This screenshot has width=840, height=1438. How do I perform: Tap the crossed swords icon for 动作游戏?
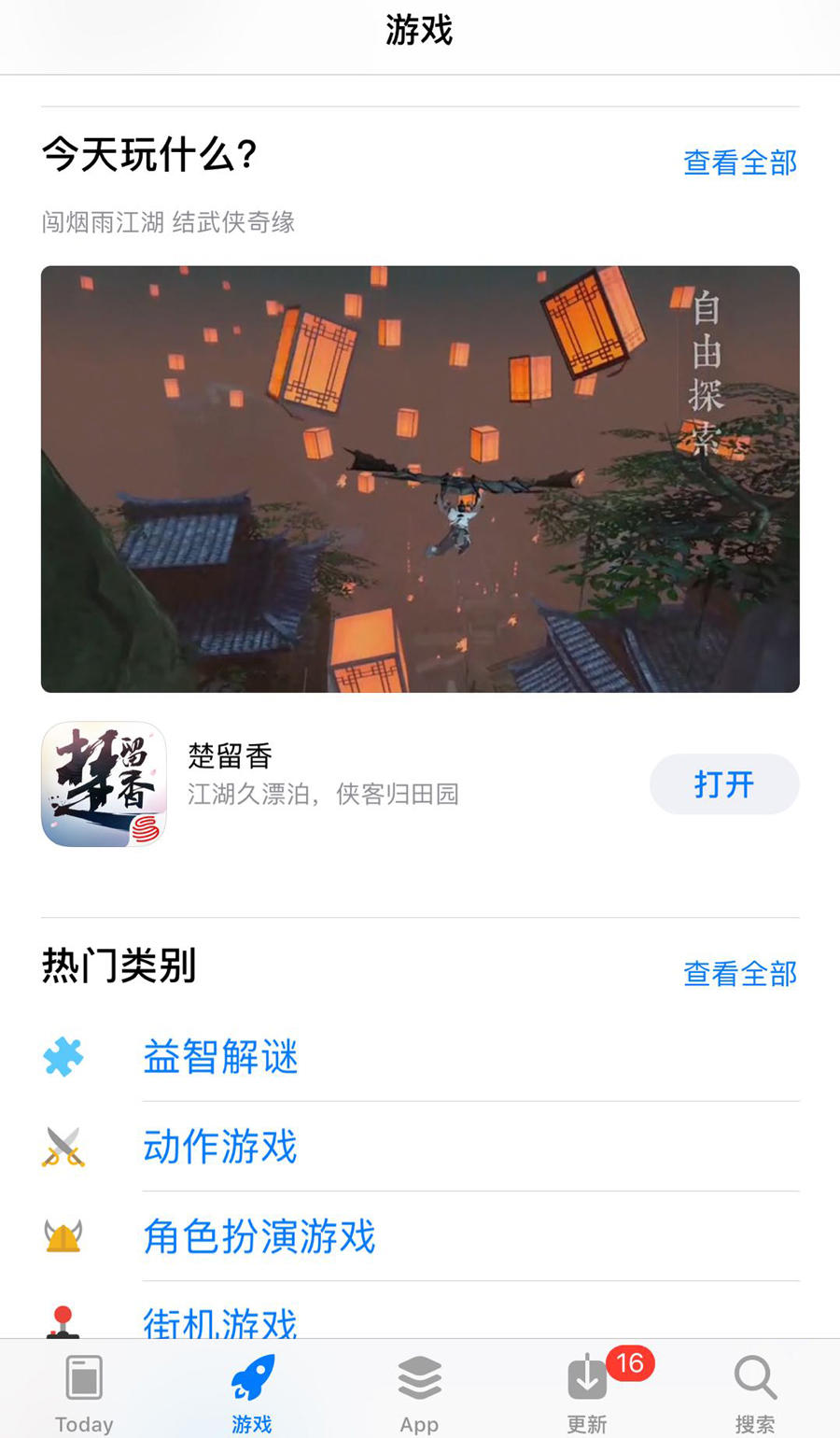(63, 1147)
